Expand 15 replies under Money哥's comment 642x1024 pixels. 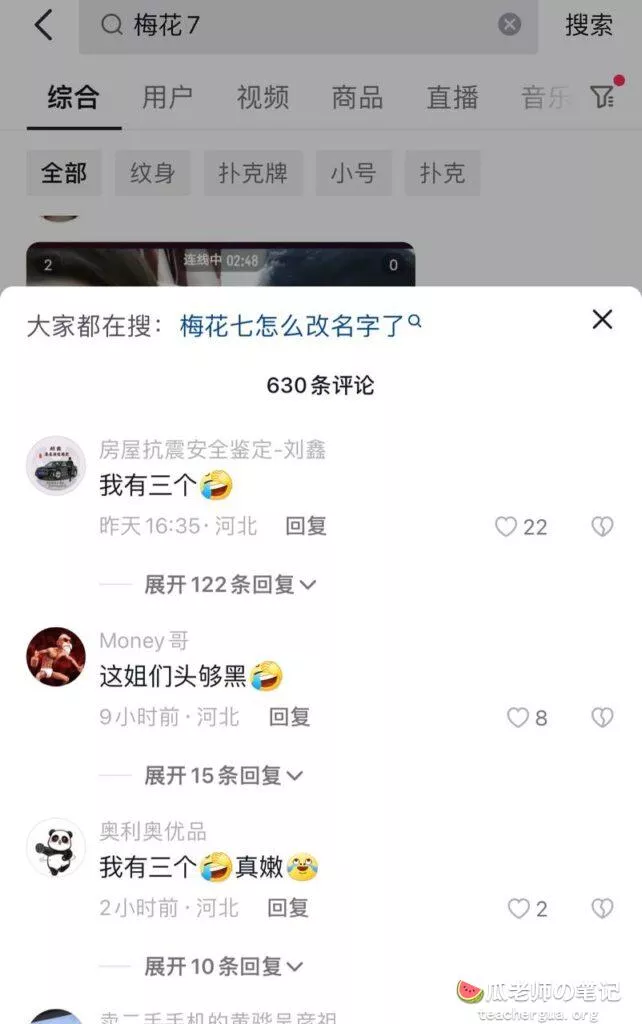(223, 775)
